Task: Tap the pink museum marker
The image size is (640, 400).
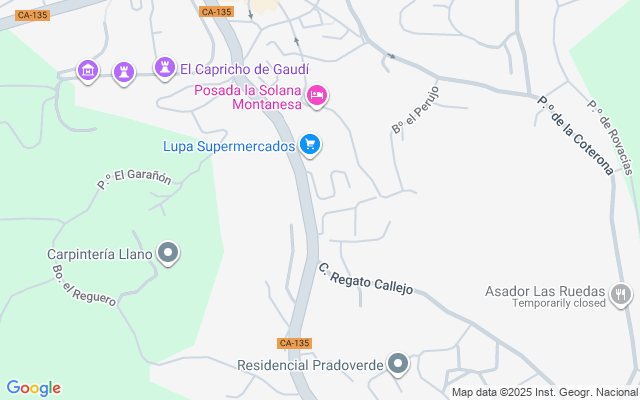Action: point(88,70)
